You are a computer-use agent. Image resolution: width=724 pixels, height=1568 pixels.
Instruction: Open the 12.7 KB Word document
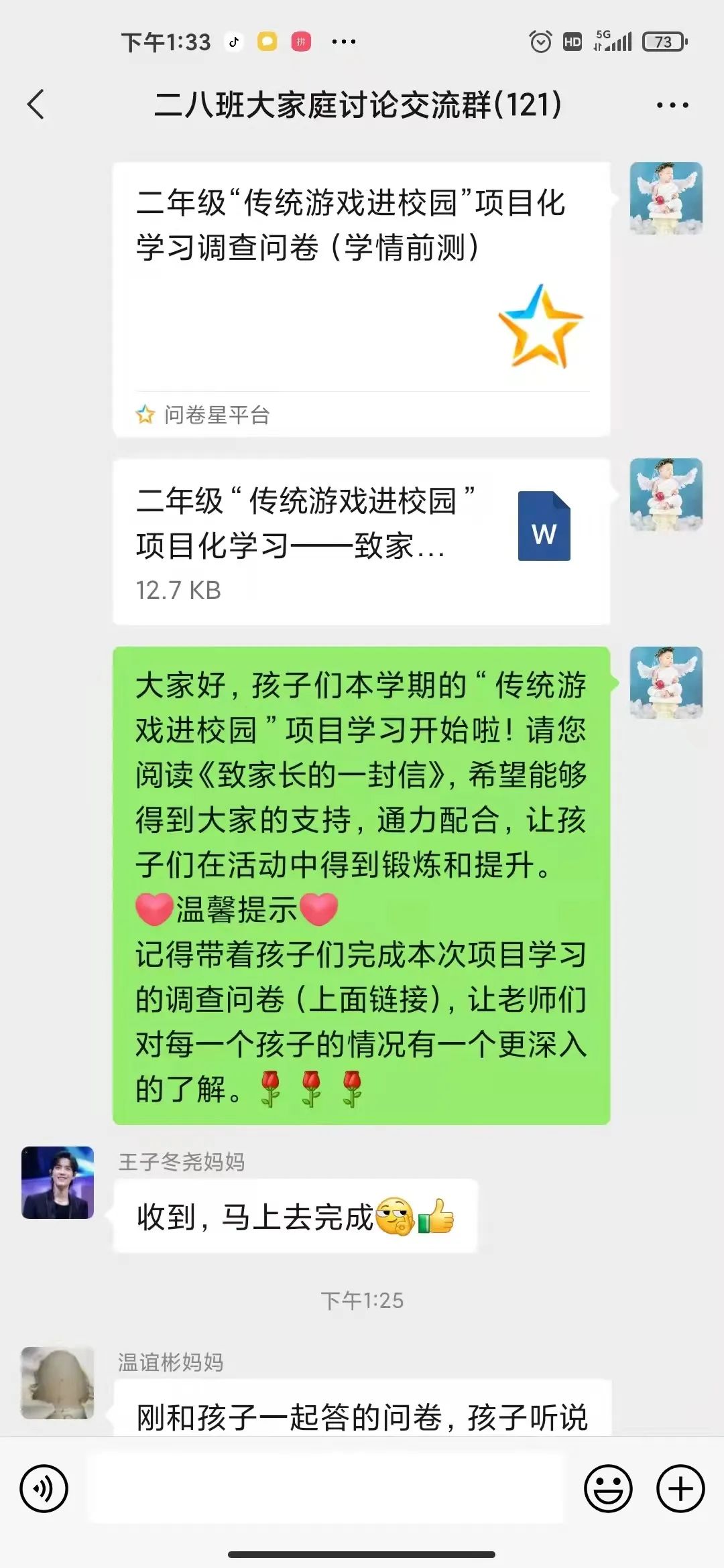click(361, 541)
